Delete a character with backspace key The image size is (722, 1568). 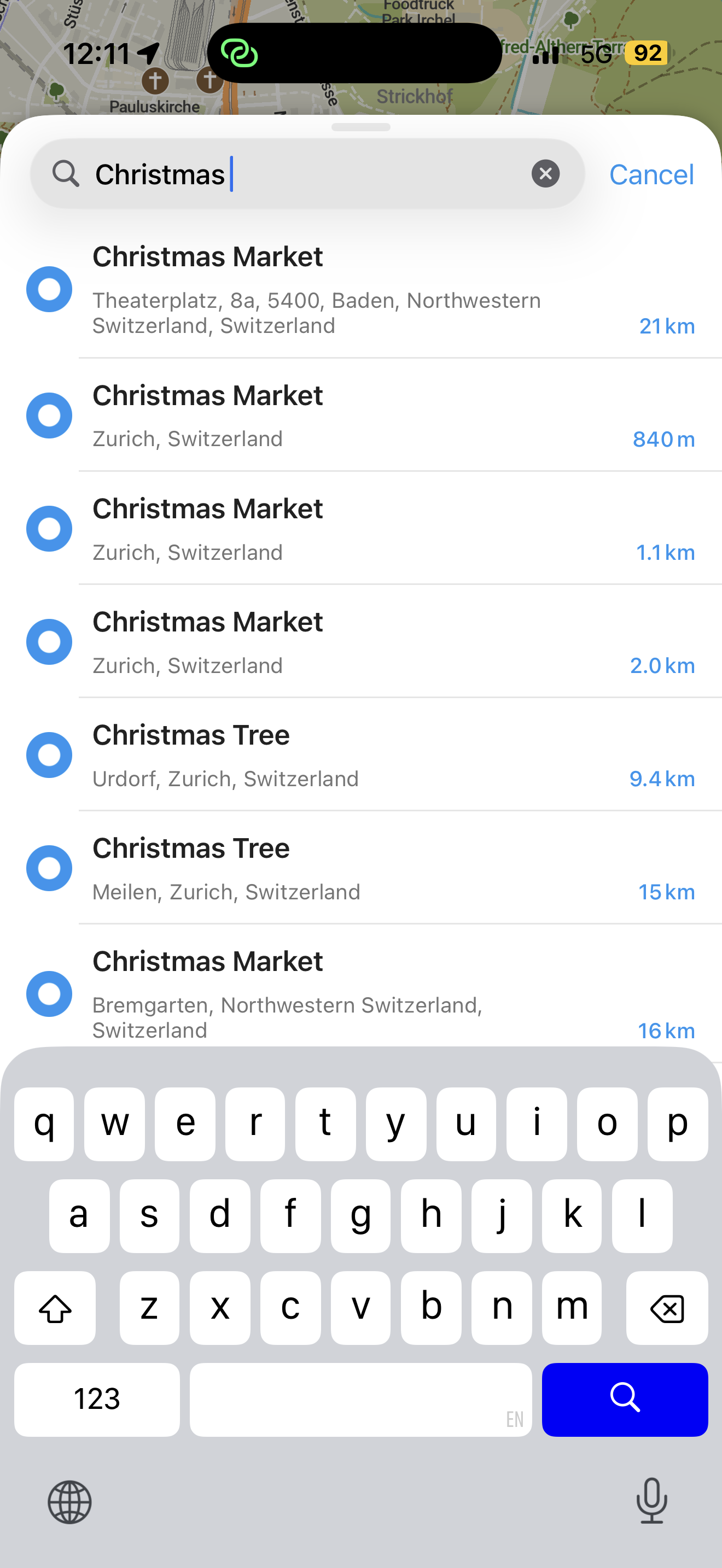(x=667, y=1307)
